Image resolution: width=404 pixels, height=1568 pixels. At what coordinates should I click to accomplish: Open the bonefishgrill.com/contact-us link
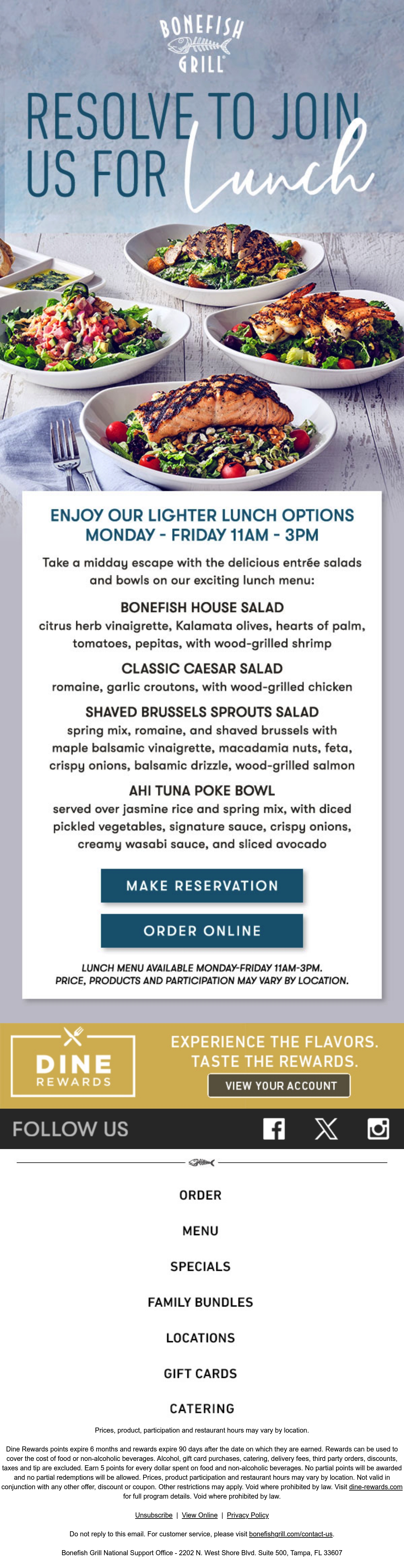click(291, 1534)
